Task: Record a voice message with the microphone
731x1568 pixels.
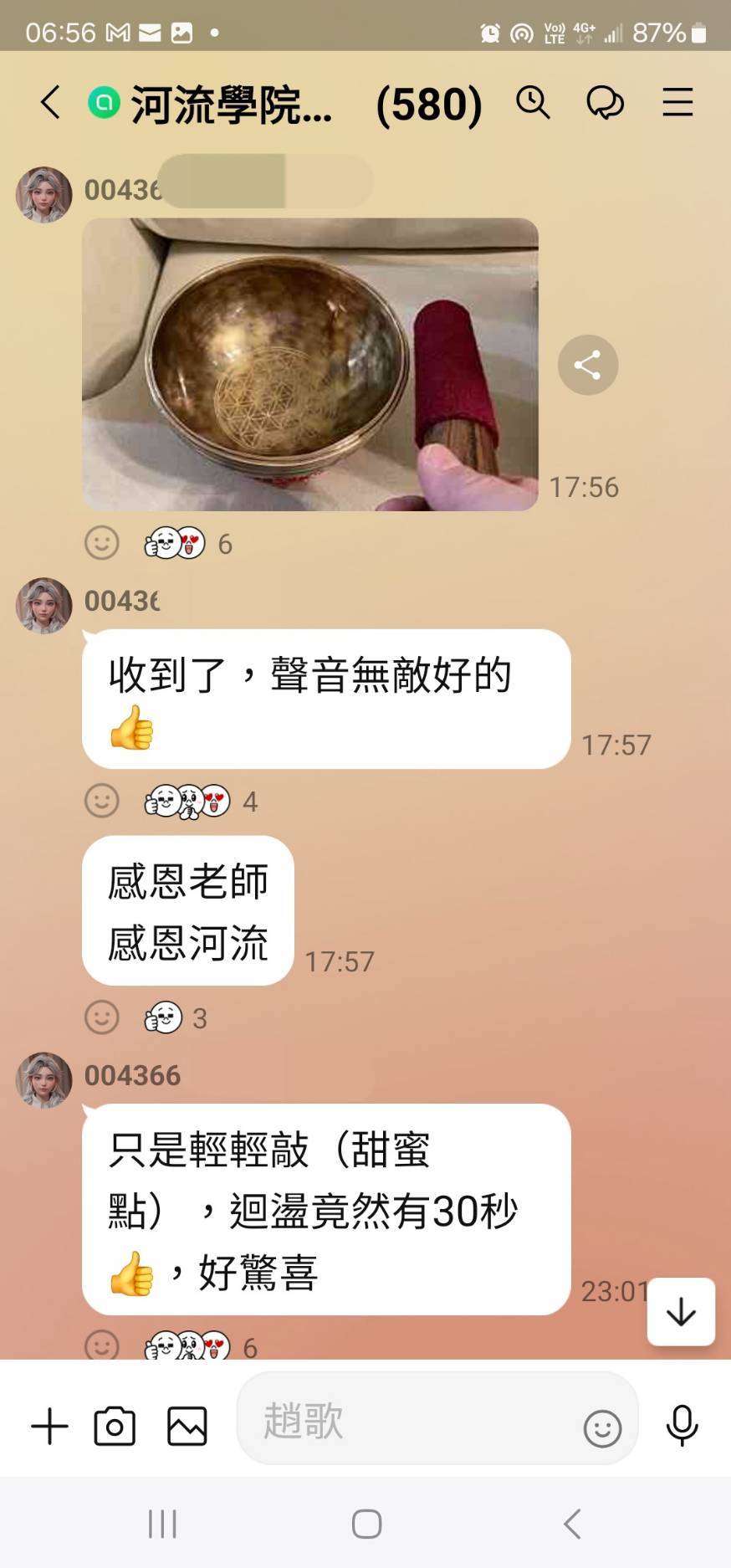Action: [682, 1425]
